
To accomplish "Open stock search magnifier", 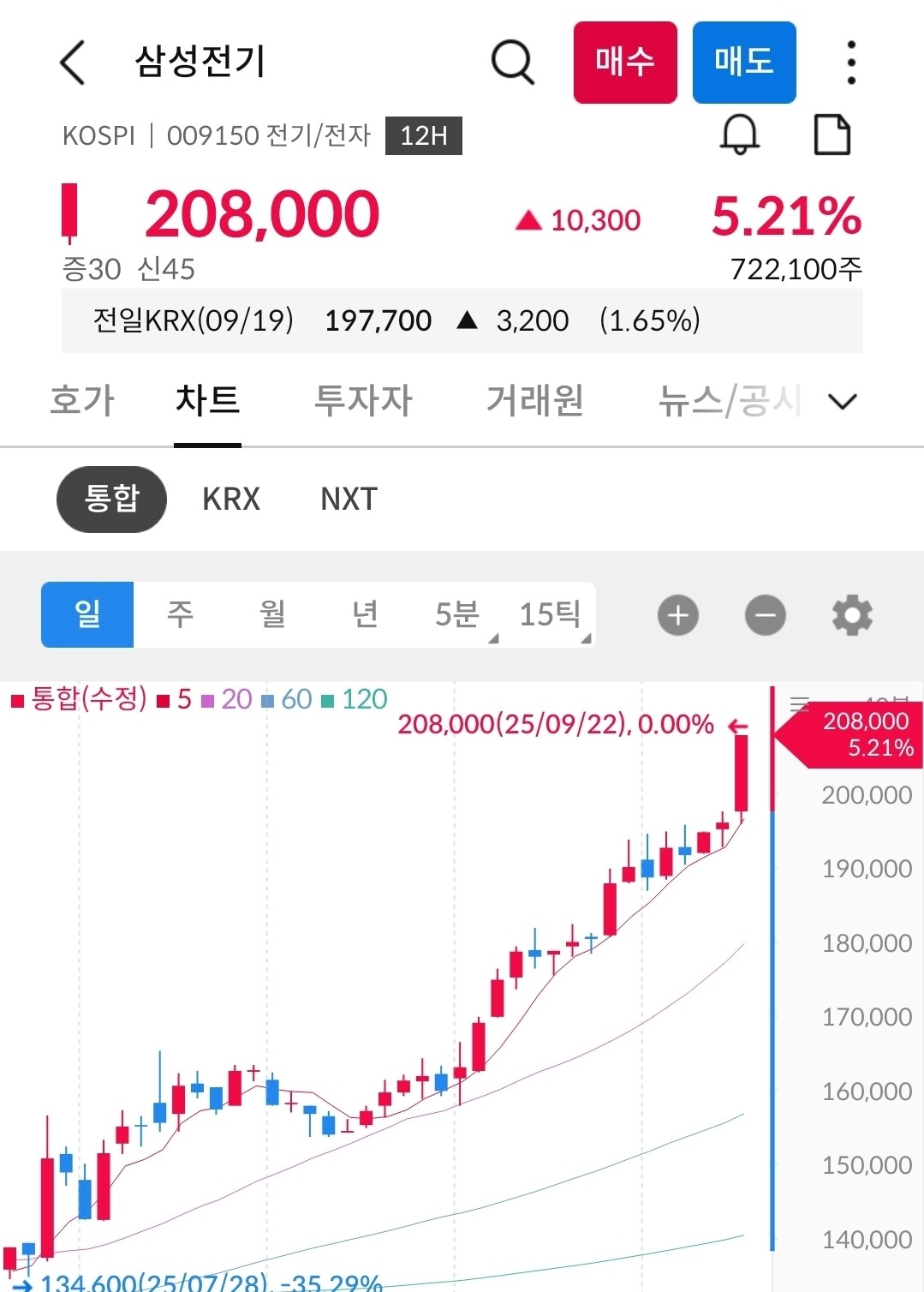I will pos(512,63).
